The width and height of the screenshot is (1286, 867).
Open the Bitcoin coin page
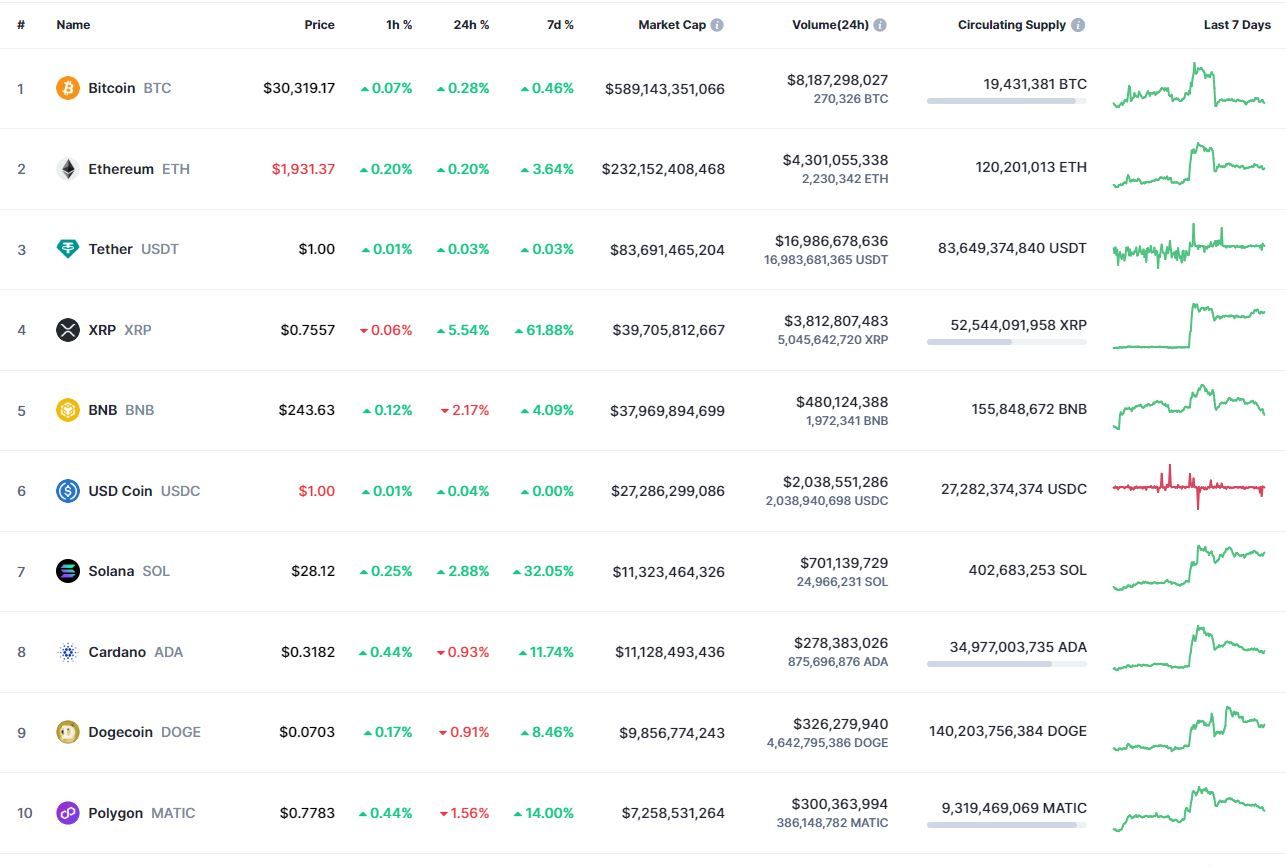click(x=111, y=88)
